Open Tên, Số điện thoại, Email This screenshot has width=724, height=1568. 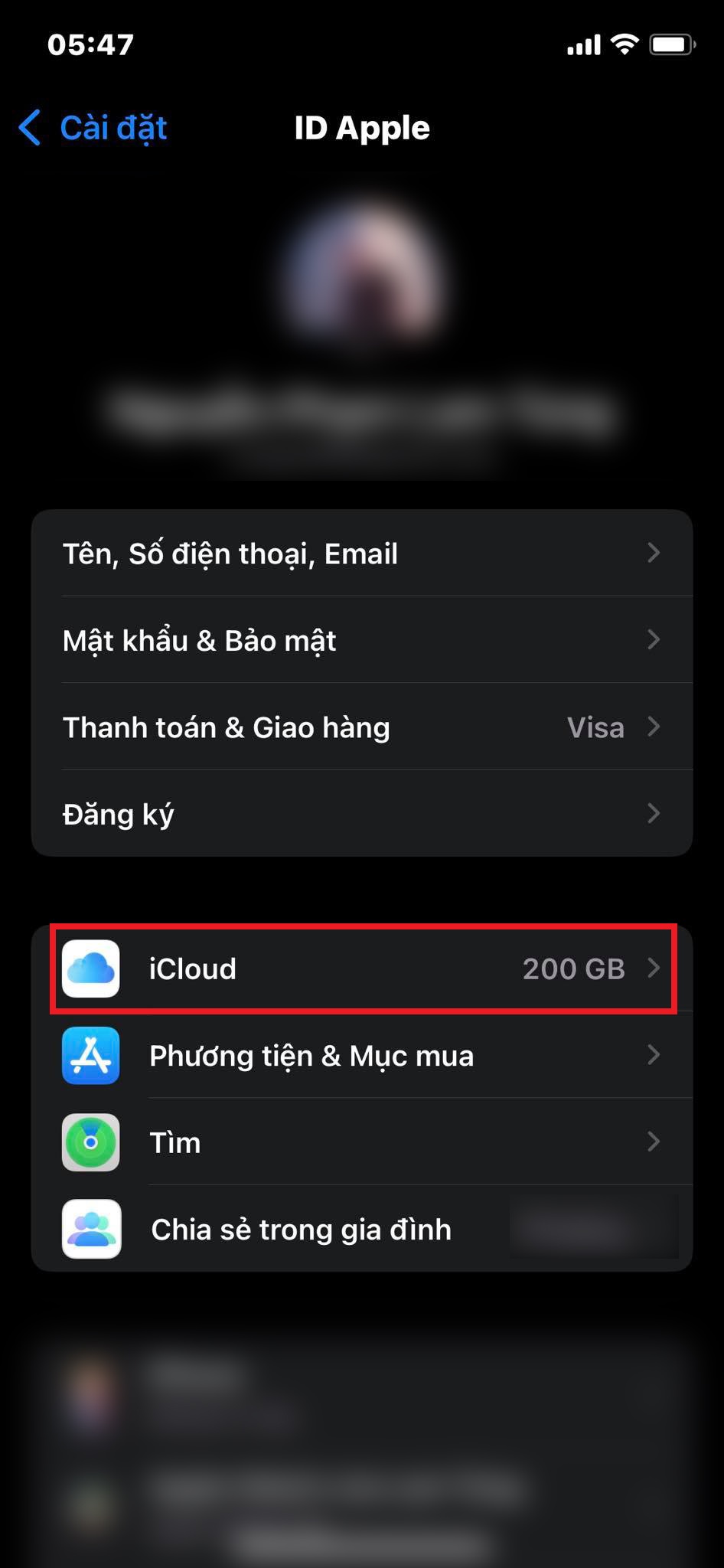tap(362, 553)
